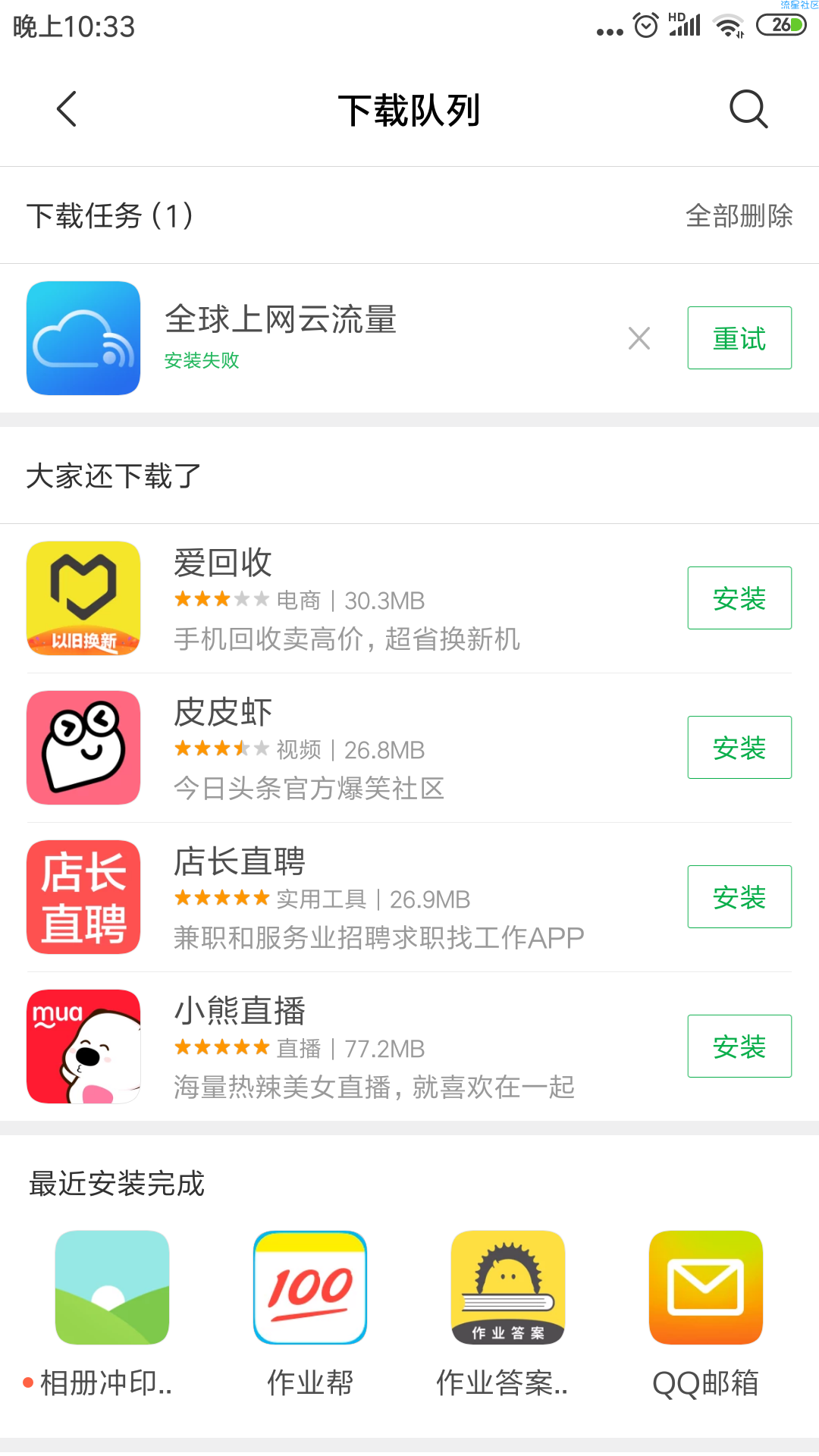Install the 皮皮虾 app
This screenshot has width=819, height=1456.
point(739,748)
